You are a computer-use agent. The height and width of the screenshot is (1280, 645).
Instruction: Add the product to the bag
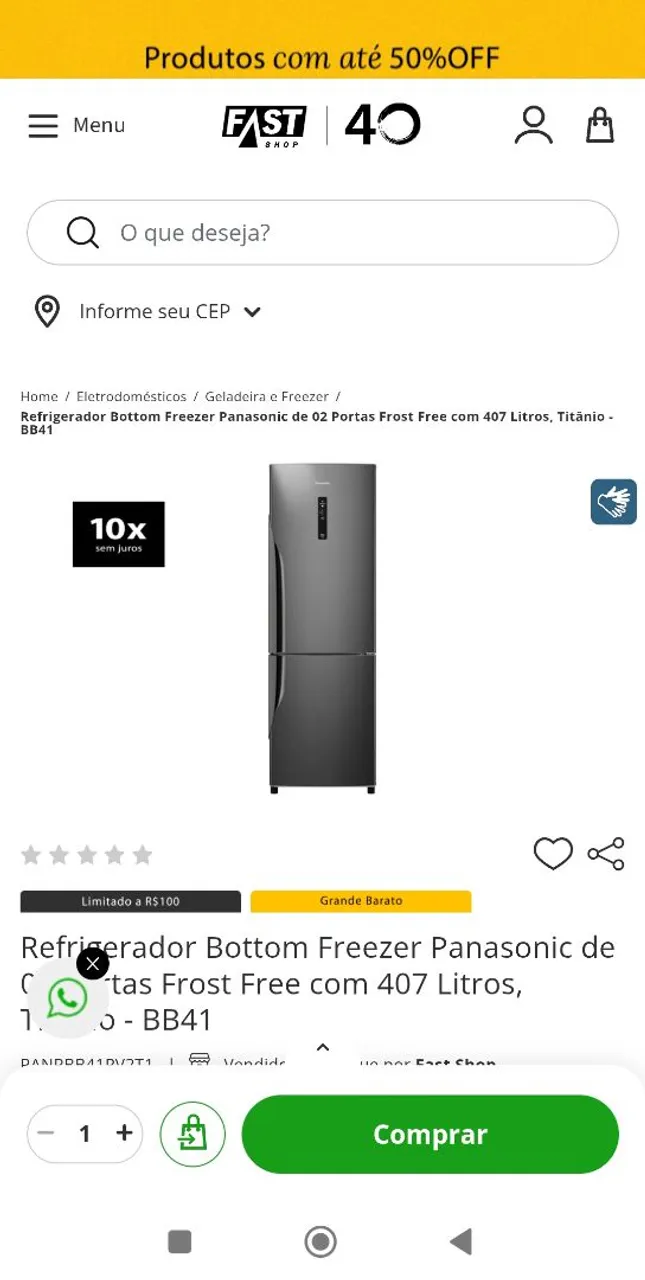tap(193, 1133)
